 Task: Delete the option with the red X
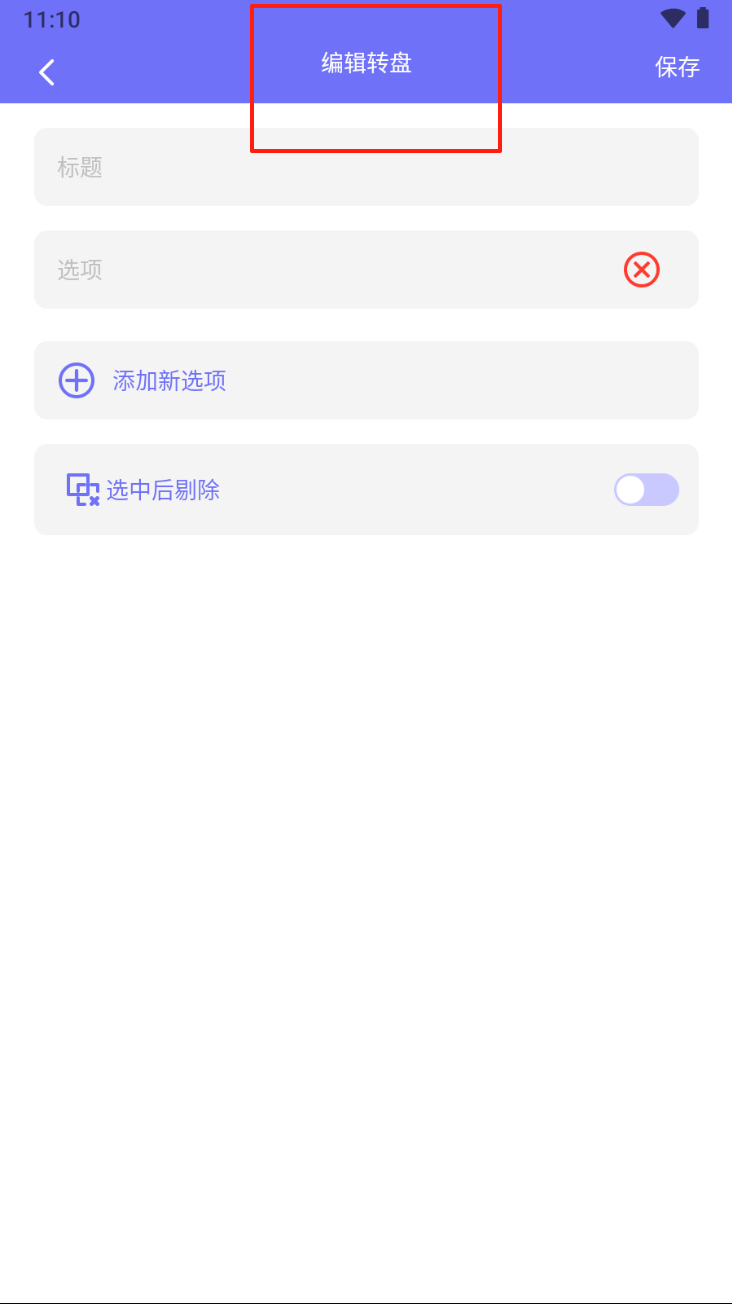tap(642, 270)
